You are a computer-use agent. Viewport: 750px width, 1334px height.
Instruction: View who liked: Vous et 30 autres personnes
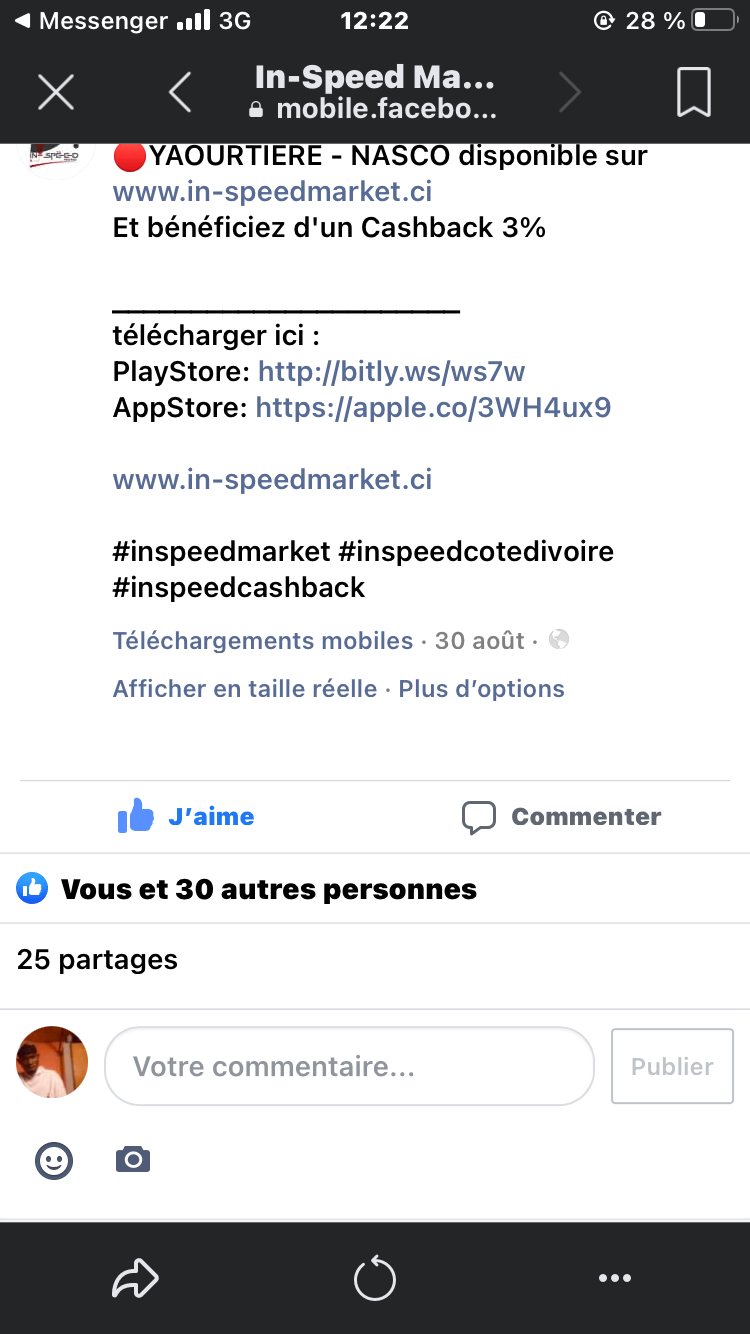tap(268, 889)
